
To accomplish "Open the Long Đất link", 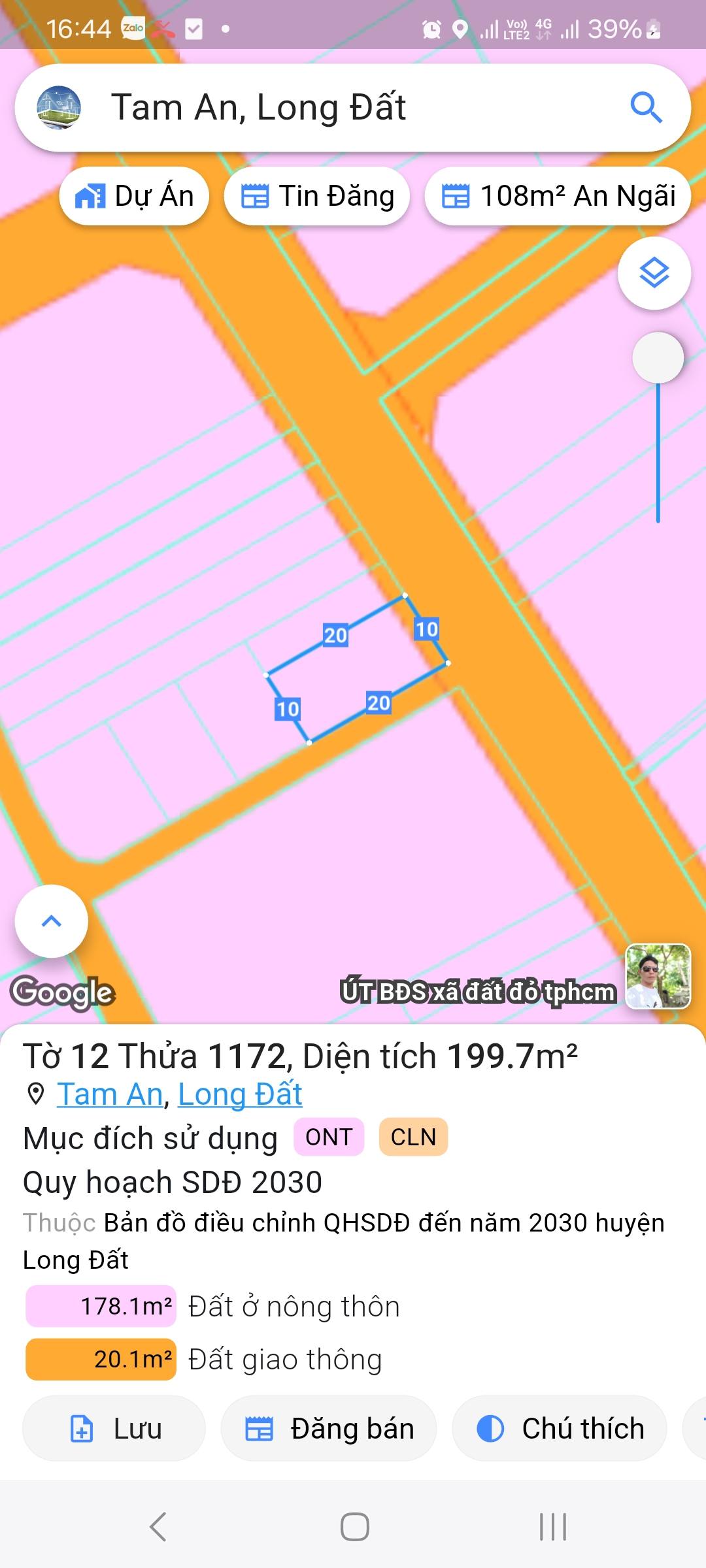I will pyautogui.click(x=240, y=1094).
